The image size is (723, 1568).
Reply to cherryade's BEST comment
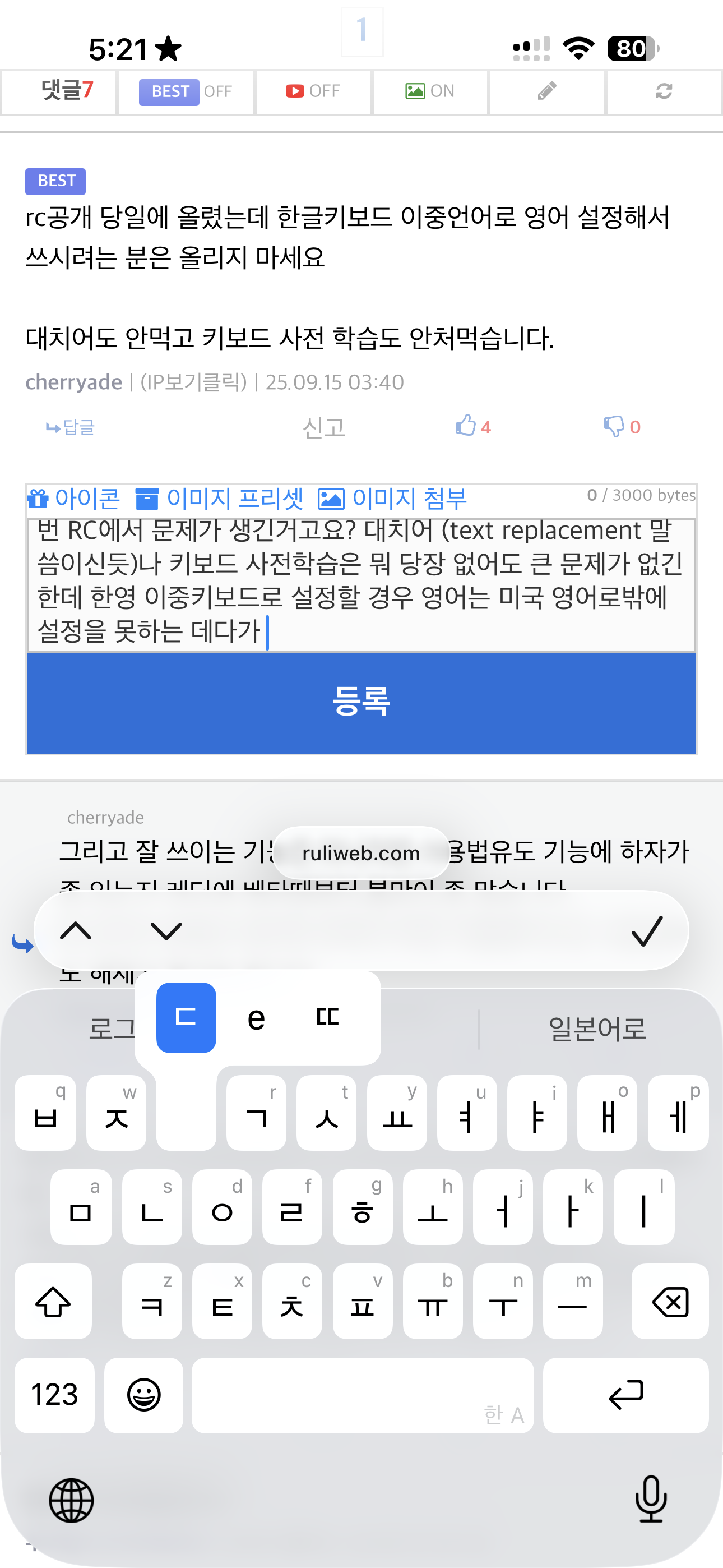point(71,427)
